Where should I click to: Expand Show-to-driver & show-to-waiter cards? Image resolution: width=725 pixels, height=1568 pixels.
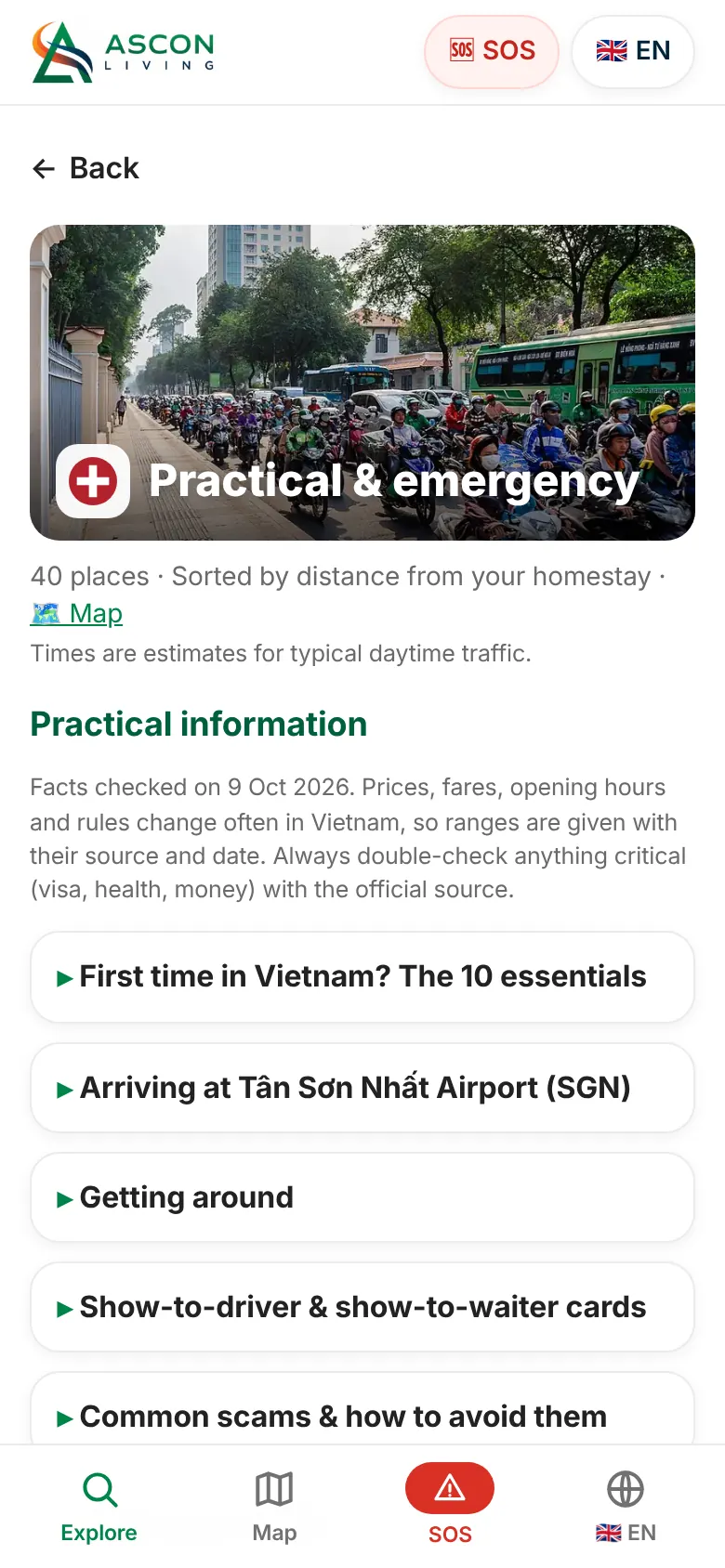tap(362, 1307)
